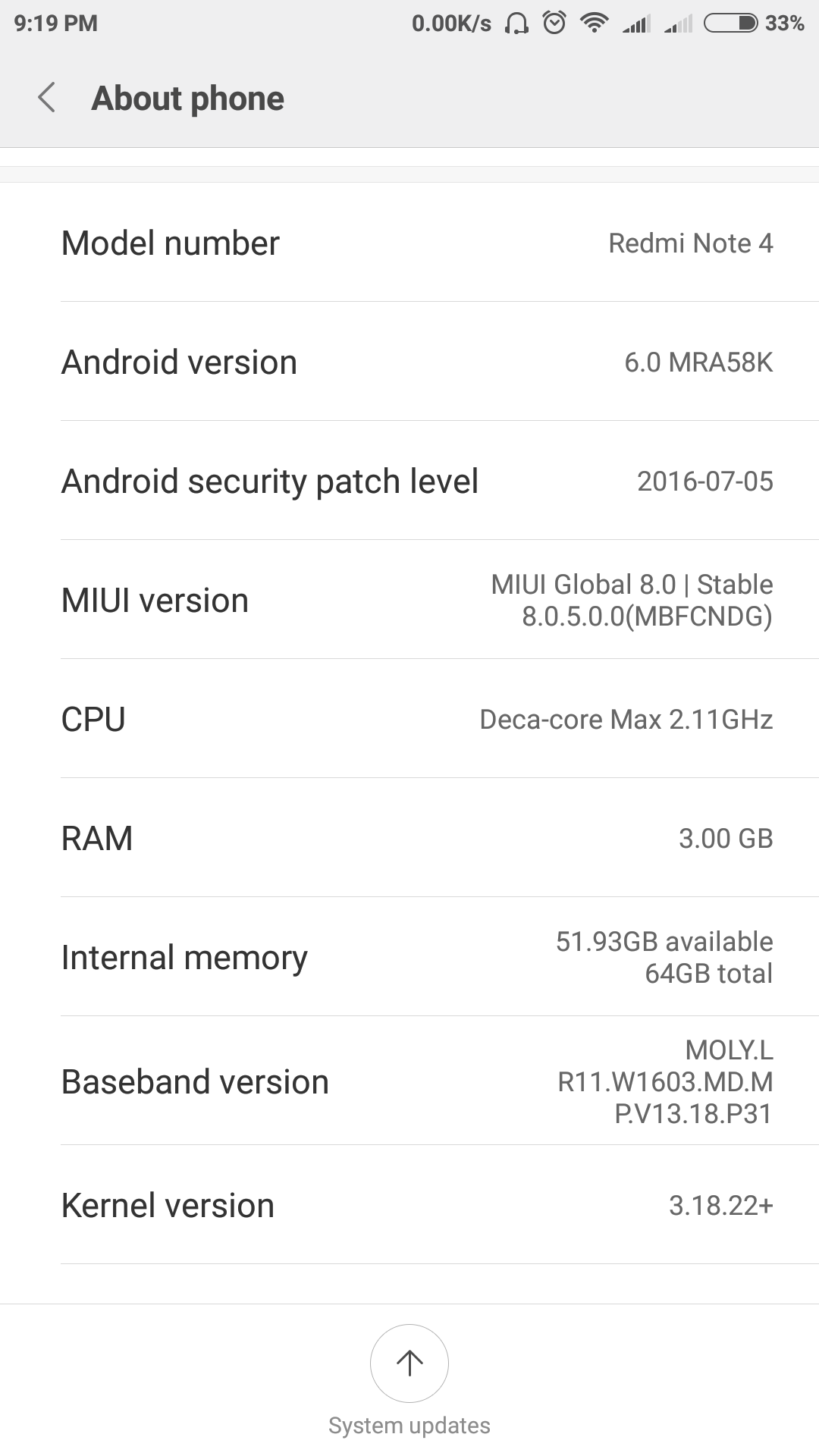
Task: Tap the Model number row
Action: [x=409, y=243]
